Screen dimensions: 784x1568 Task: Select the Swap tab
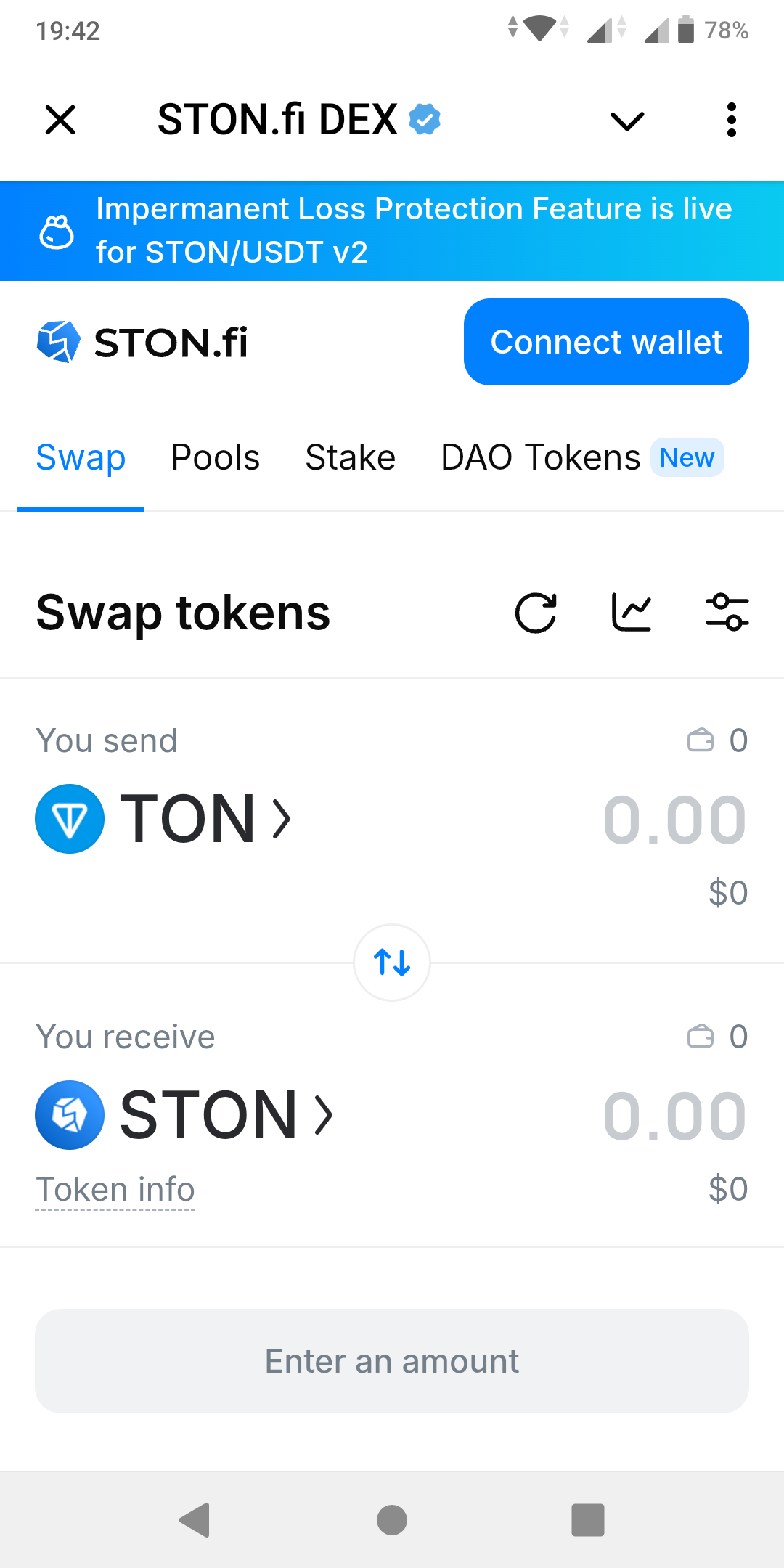coord(81,458)
